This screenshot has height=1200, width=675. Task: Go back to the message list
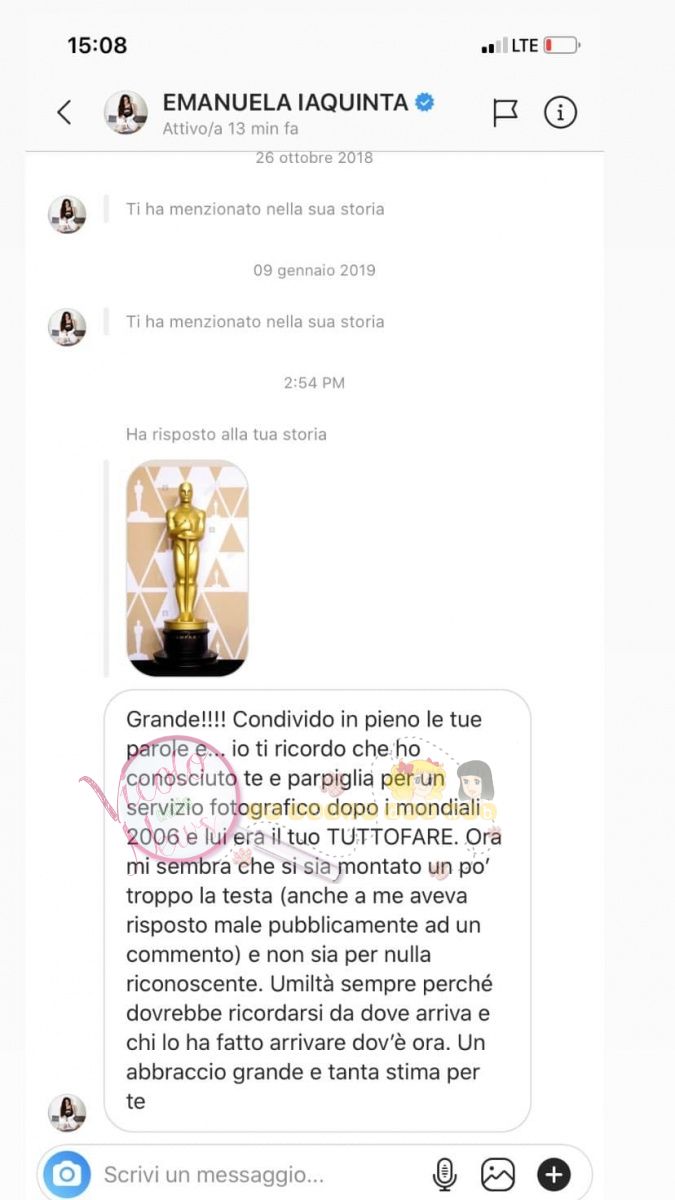point(64,112)
